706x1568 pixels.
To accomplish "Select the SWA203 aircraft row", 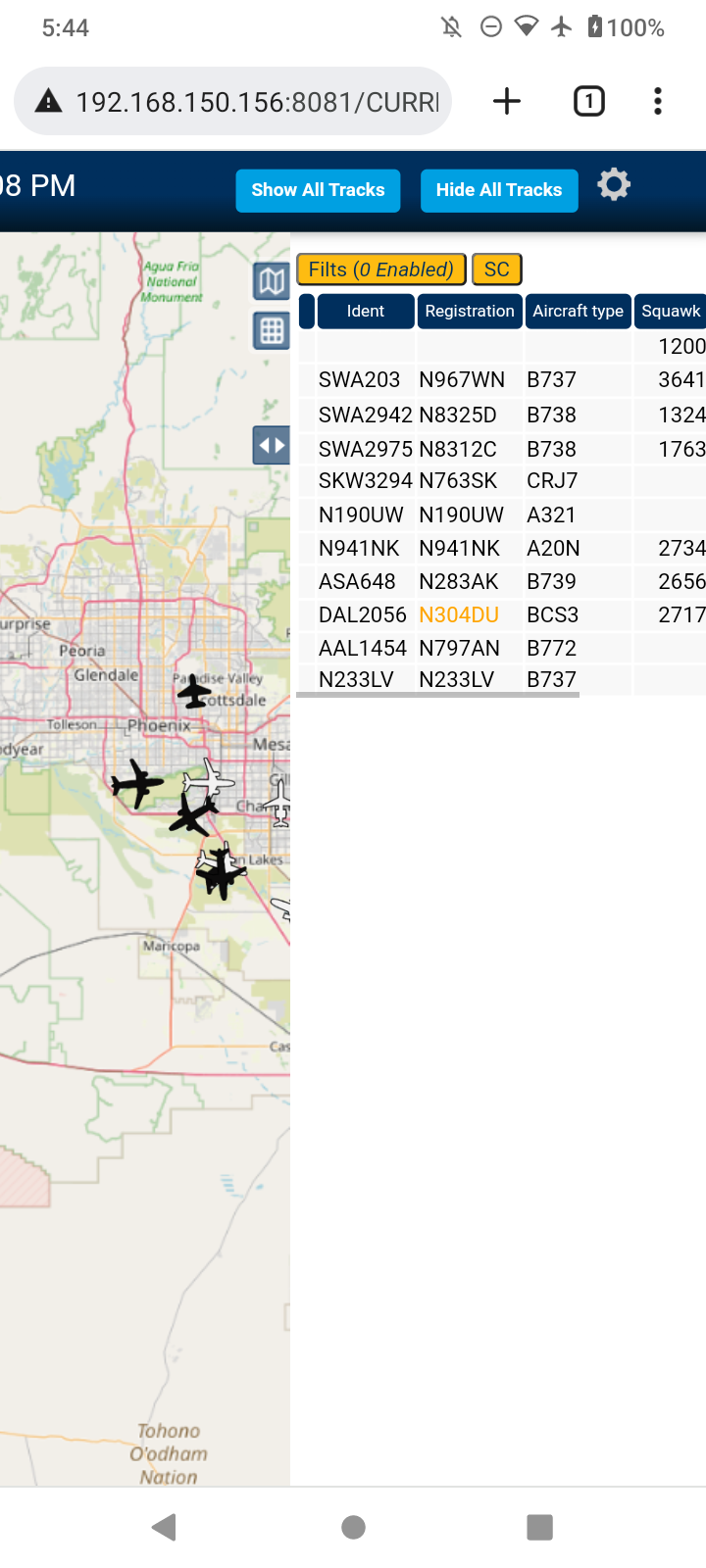I will pos(501,379).
